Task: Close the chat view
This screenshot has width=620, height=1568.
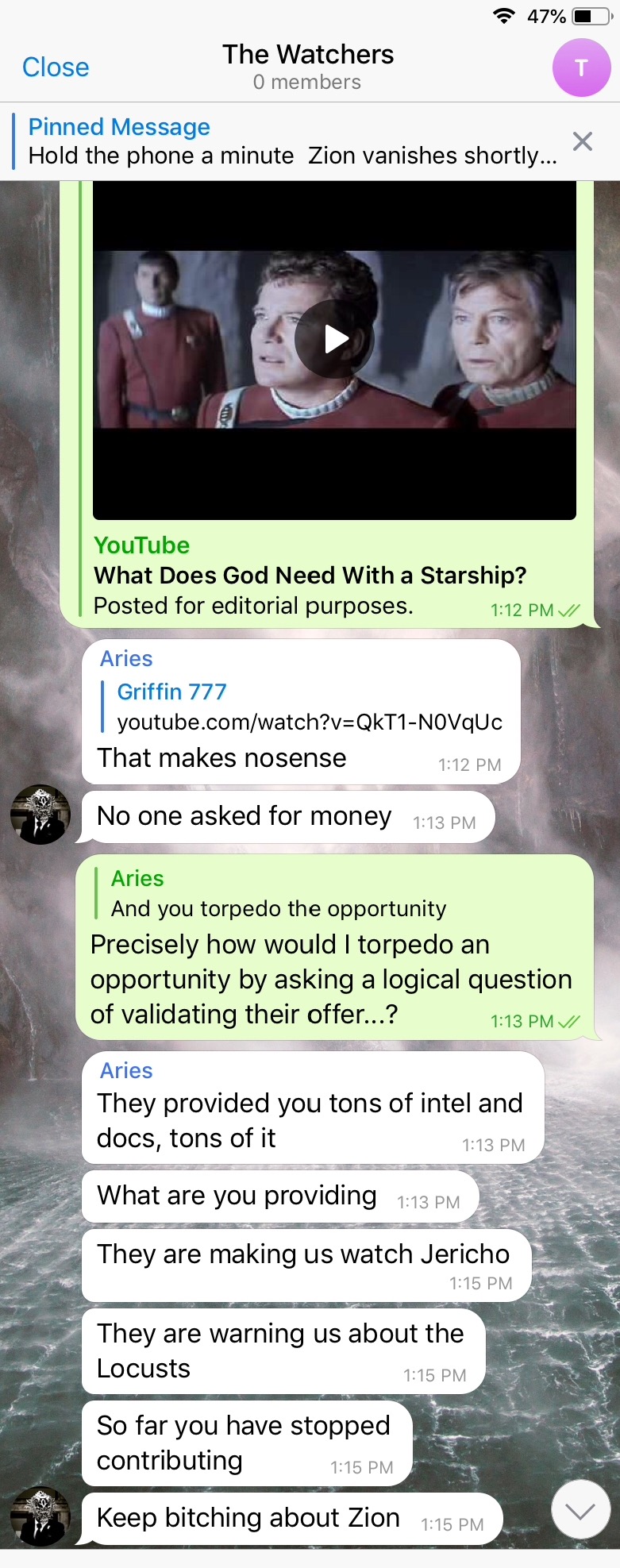Action: 56,67
